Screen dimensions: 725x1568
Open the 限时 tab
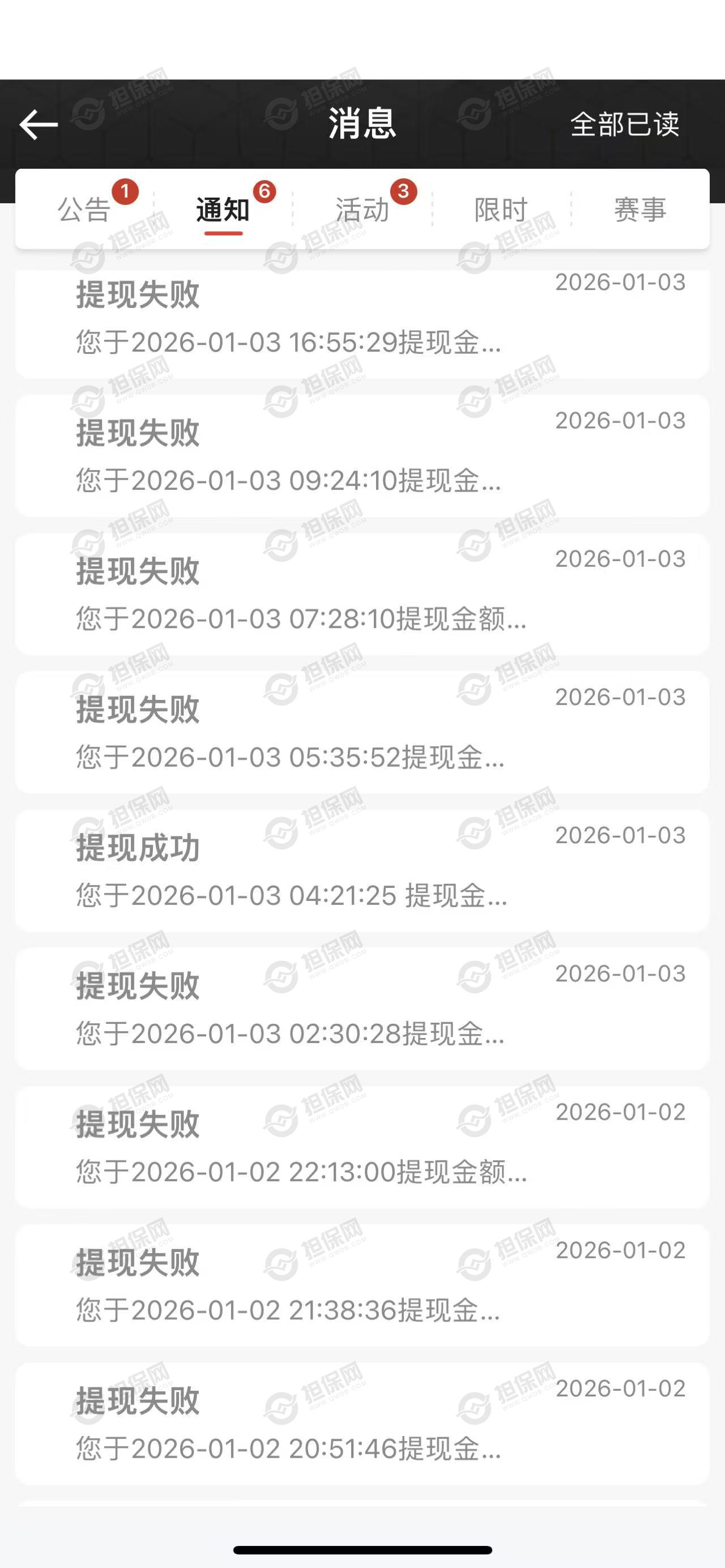pos(501,210)
